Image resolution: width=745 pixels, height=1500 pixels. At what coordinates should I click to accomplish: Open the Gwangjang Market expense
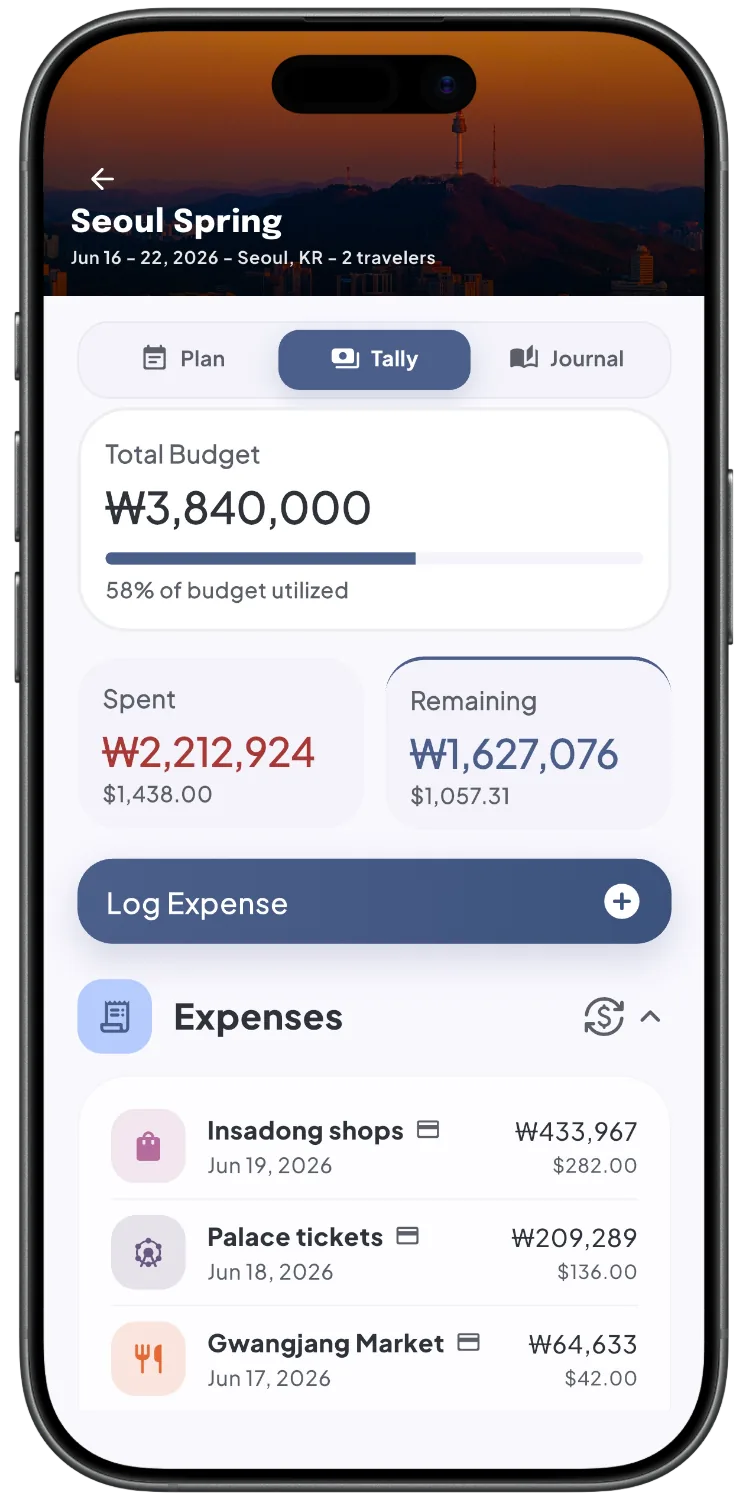pyautogui.click(x=374, y=1359)
